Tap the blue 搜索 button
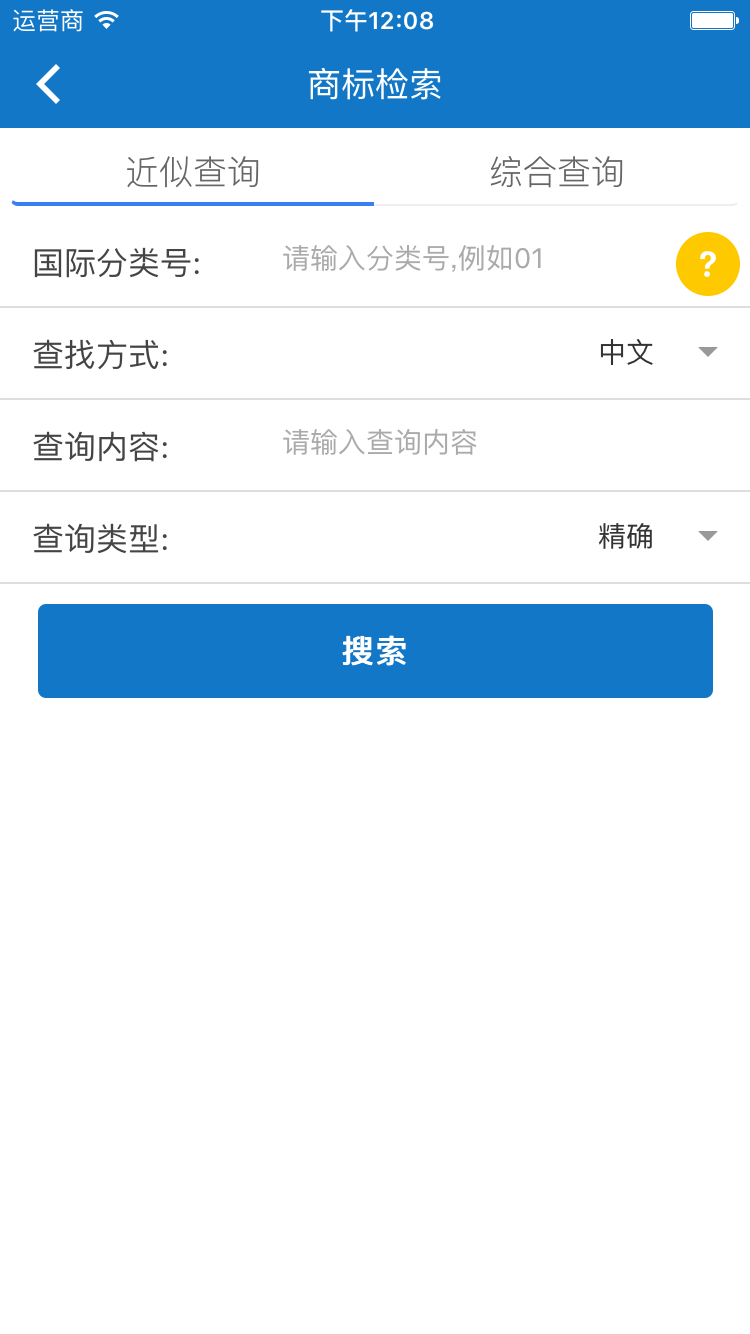This screenshot has width=750, height=1334. click(x=375, y=651)
